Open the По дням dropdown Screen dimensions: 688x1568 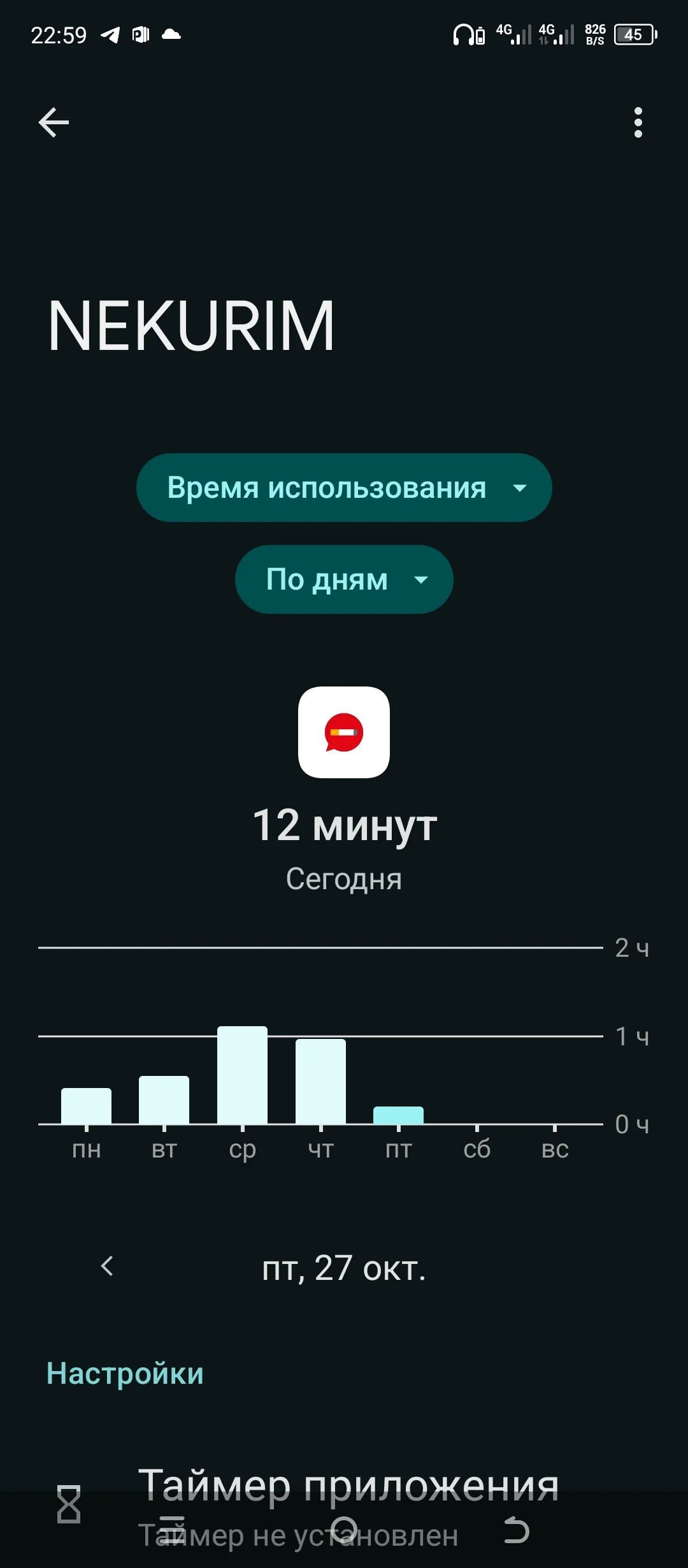tap(343, 579)
